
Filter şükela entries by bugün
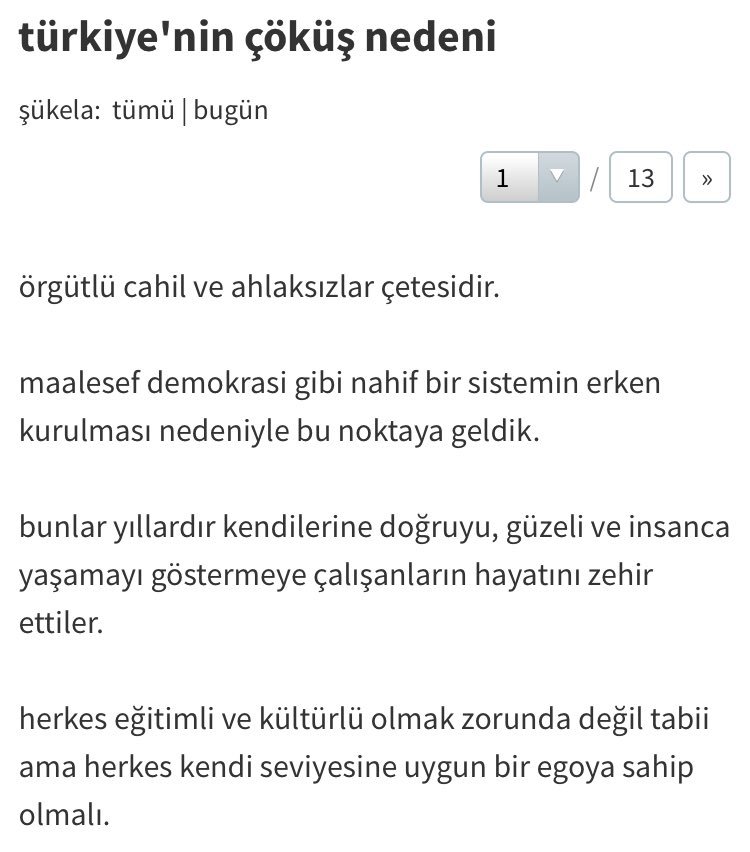click(231, 111)
